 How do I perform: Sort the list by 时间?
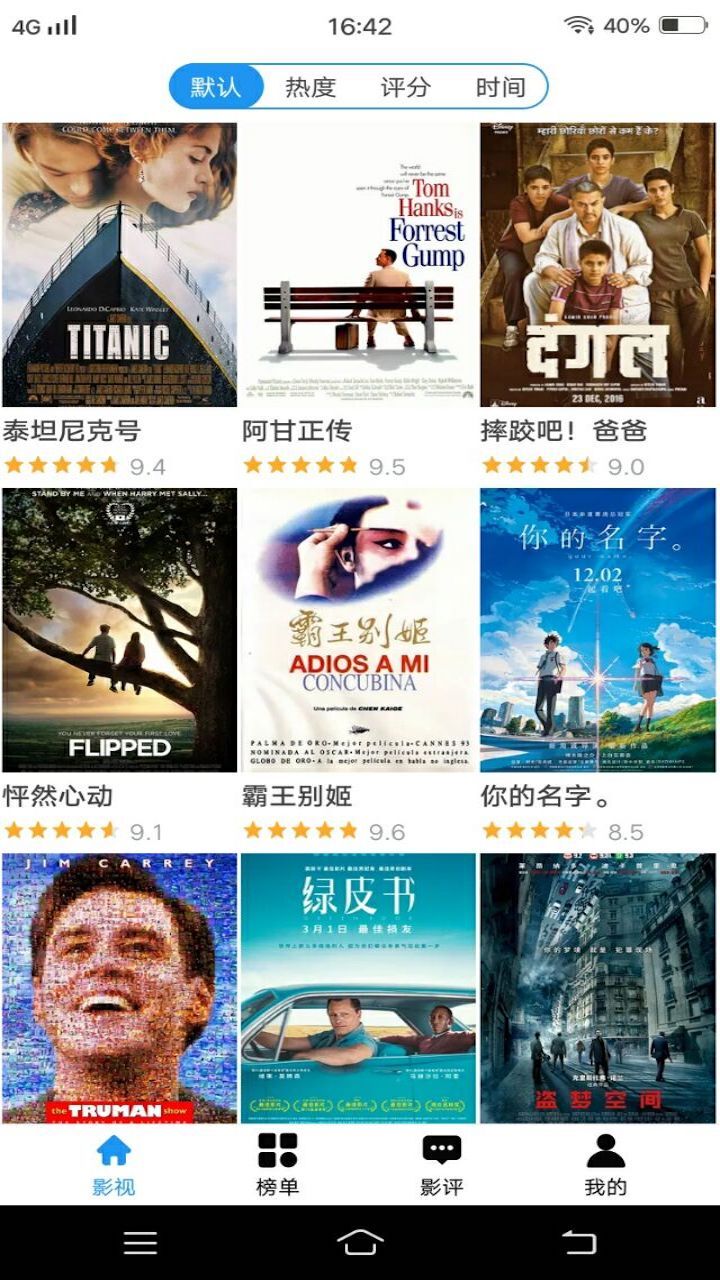(500, 87)
